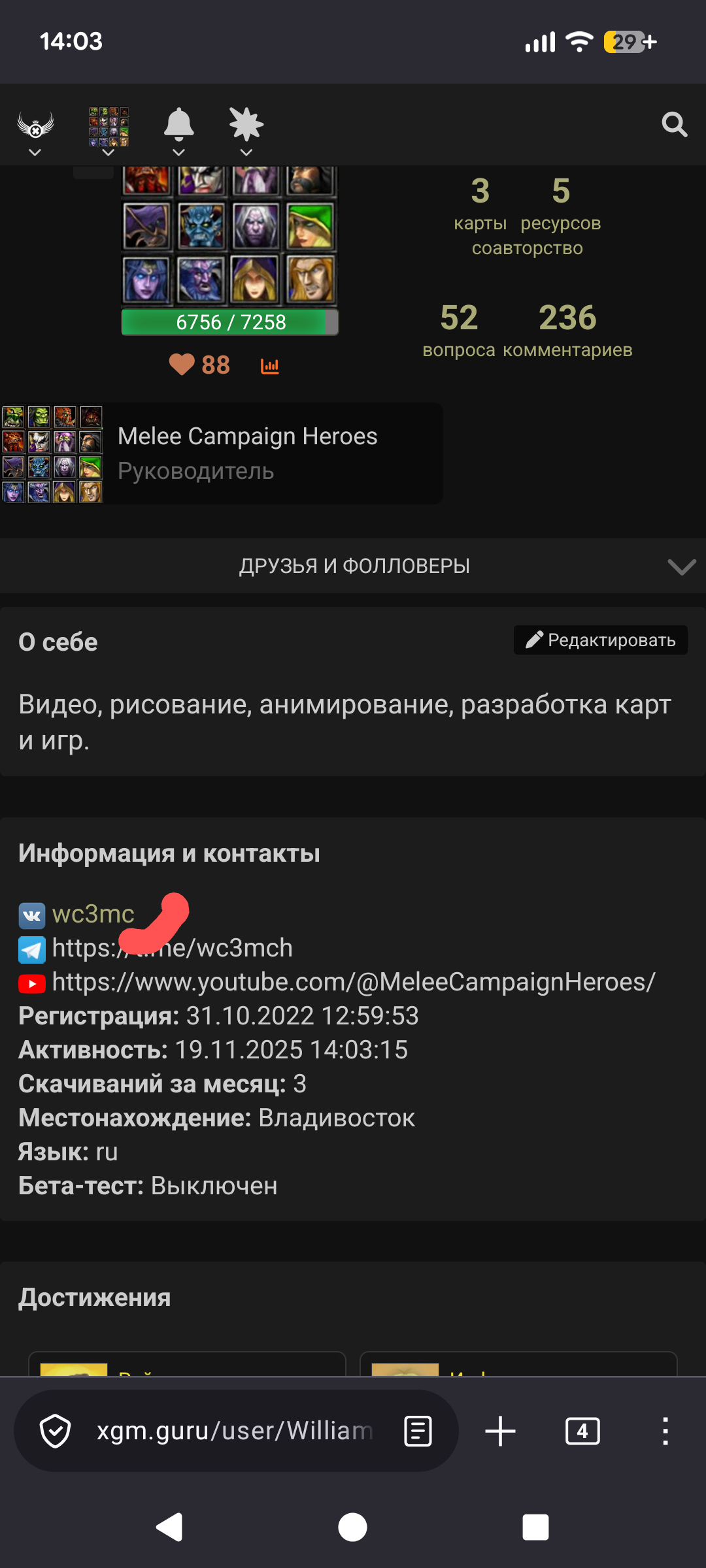Open the 52 вопроса counter
Viewport: 706px width, 1568px height.
(x=459, y=330)
